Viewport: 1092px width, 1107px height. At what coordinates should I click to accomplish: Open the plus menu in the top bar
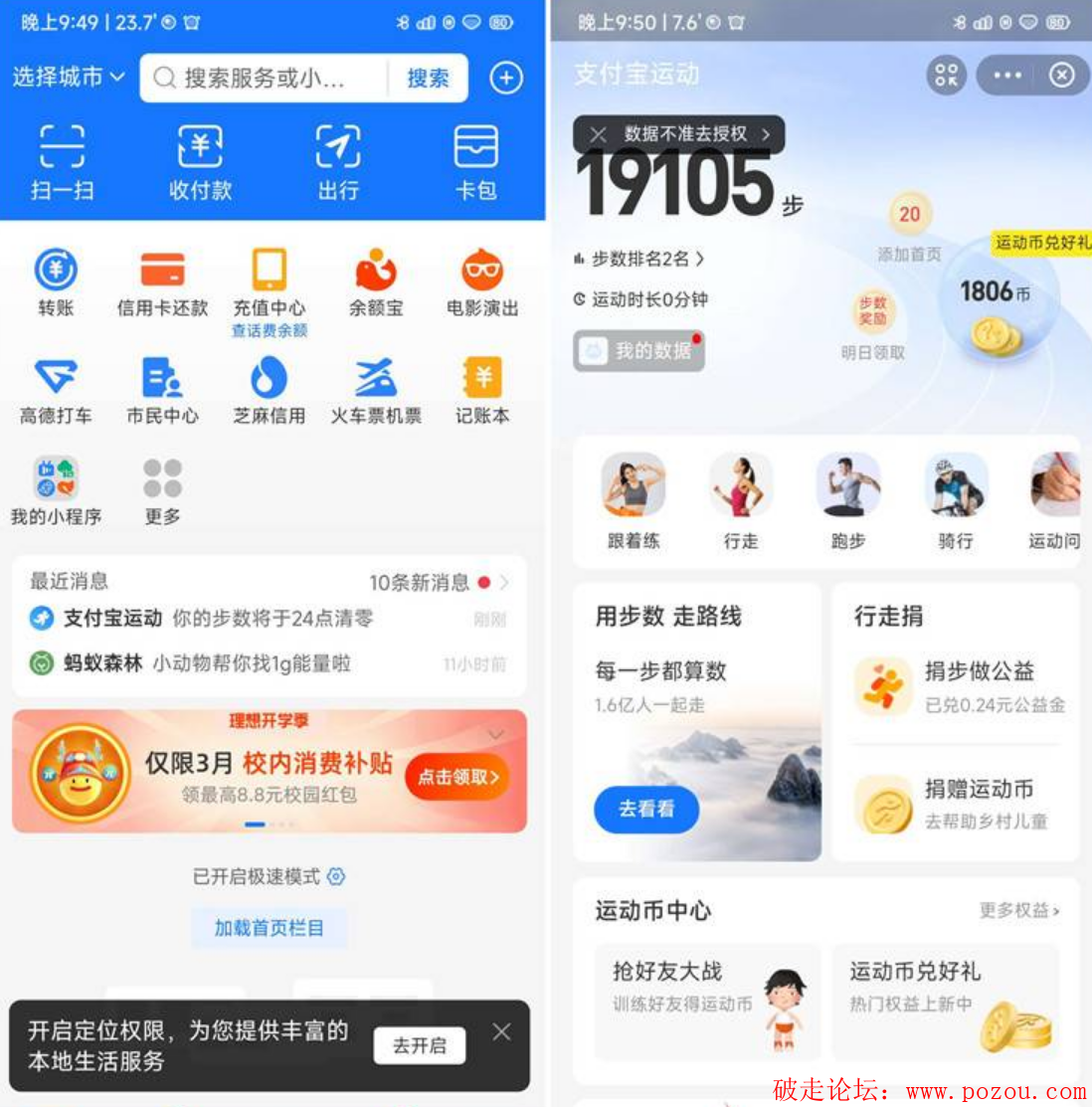(506, 78)
